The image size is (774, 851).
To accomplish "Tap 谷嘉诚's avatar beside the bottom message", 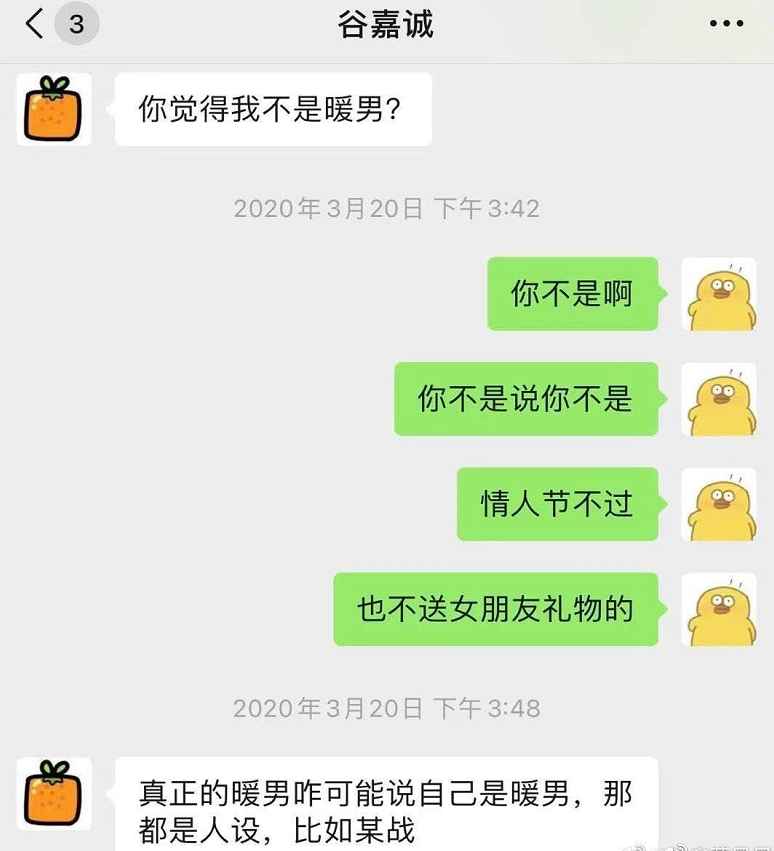I will pyautogui.click(x=53, y=793).
